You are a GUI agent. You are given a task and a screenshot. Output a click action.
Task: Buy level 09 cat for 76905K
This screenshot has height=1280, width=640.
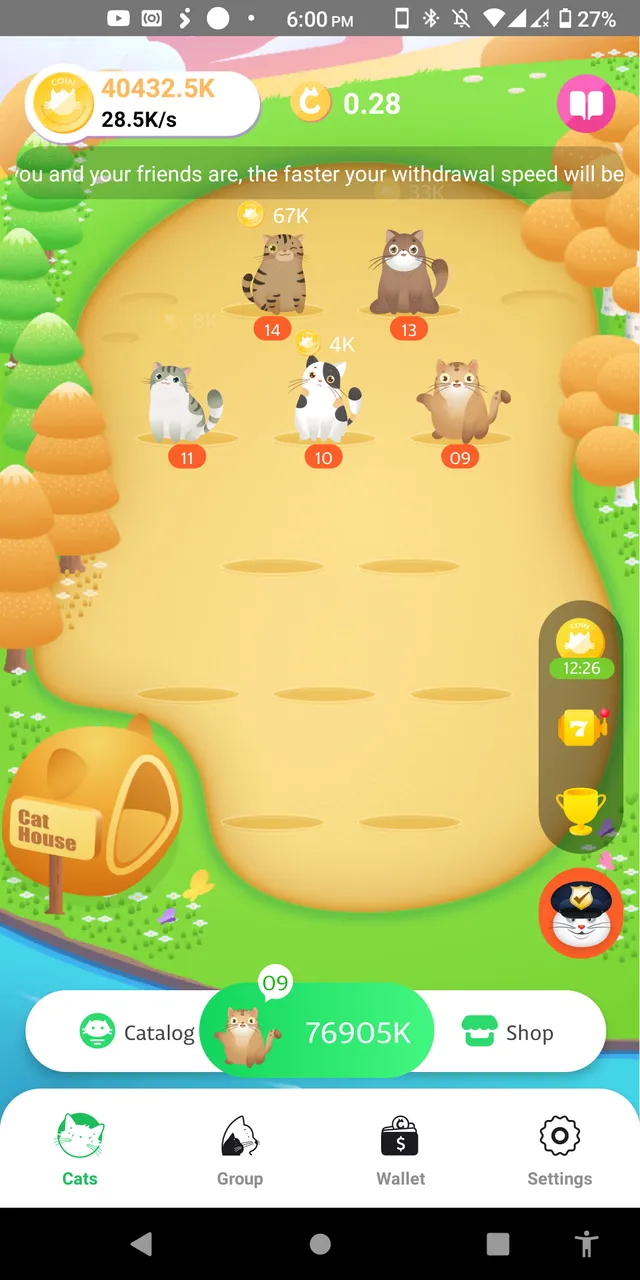tap(317, 1032)
